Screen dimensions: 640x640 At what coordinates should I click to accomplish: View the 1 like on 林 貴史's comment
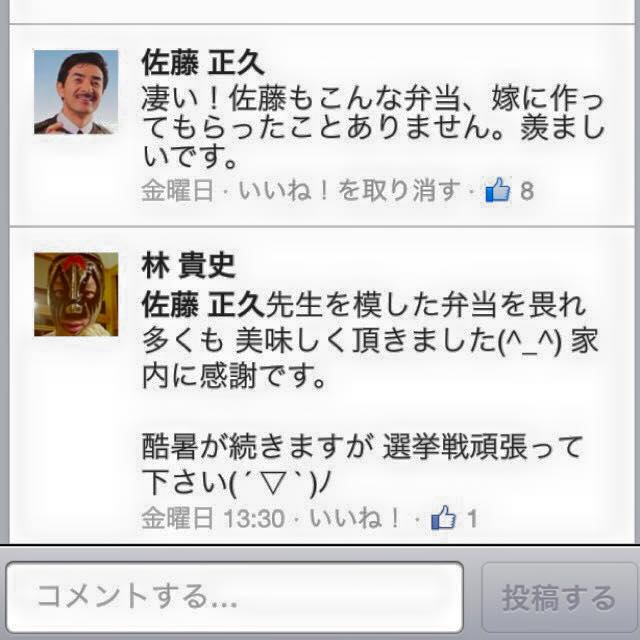click(455, 518)
